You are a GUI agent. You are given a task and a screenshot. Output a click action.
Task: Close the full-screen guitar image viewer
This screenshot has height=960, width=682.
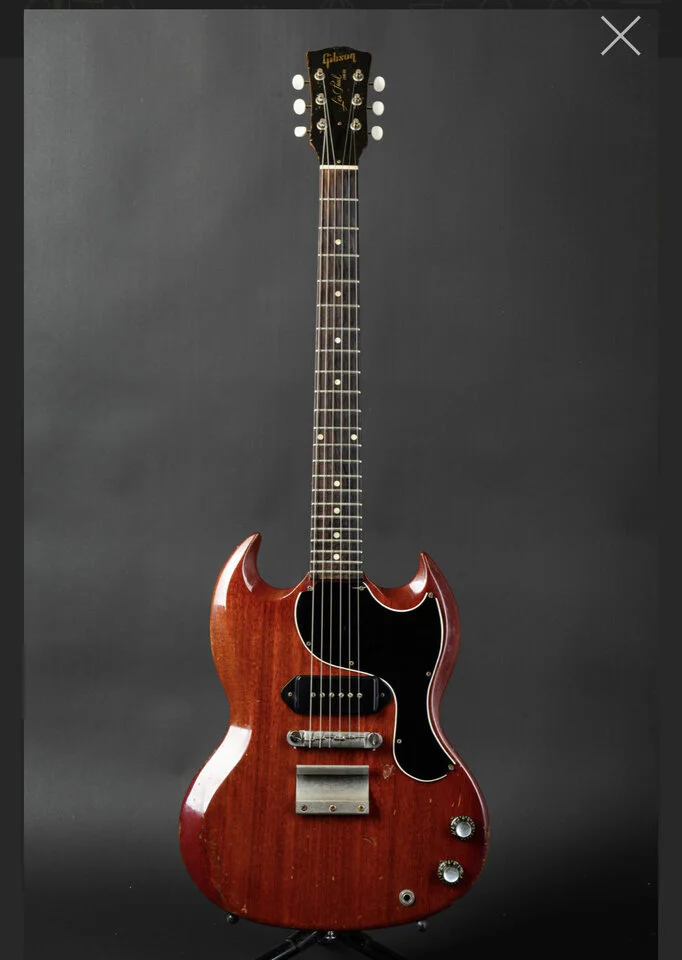coord(620,36)
